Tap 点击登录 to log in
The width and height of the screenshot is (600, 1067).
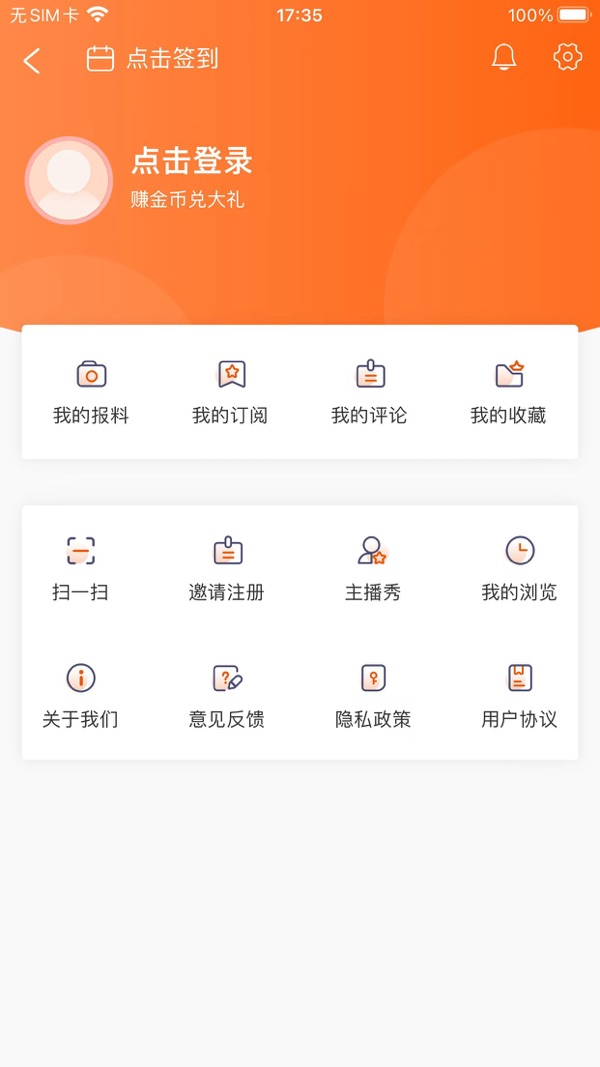[x=192, y=161]
